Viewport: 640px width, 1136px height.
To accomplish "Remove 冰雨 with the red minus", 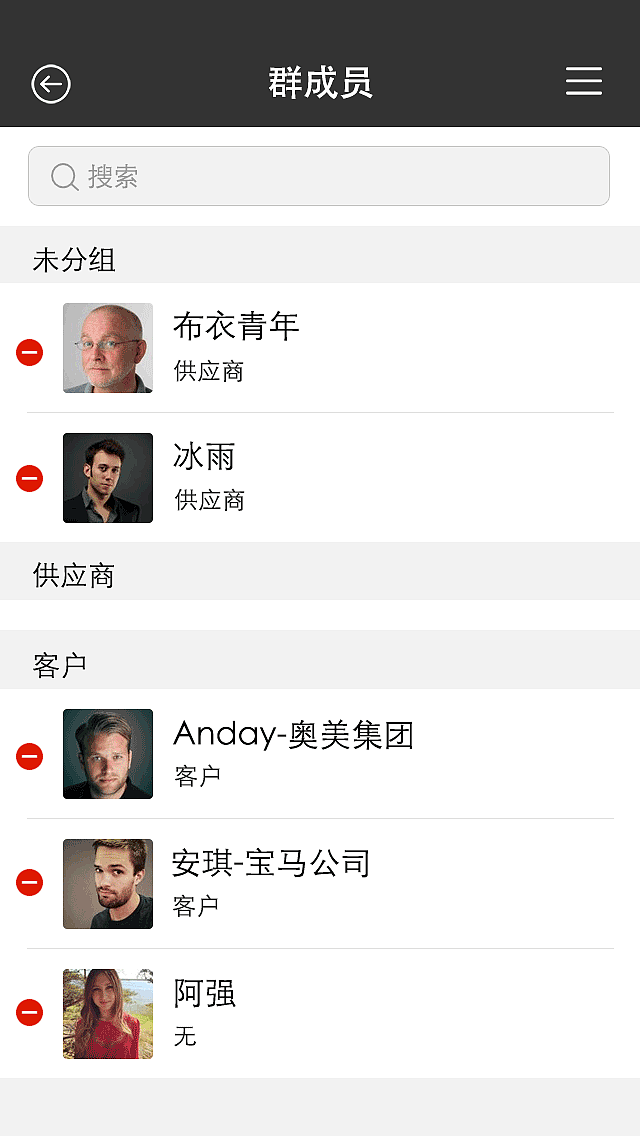I will click(30, 479).
